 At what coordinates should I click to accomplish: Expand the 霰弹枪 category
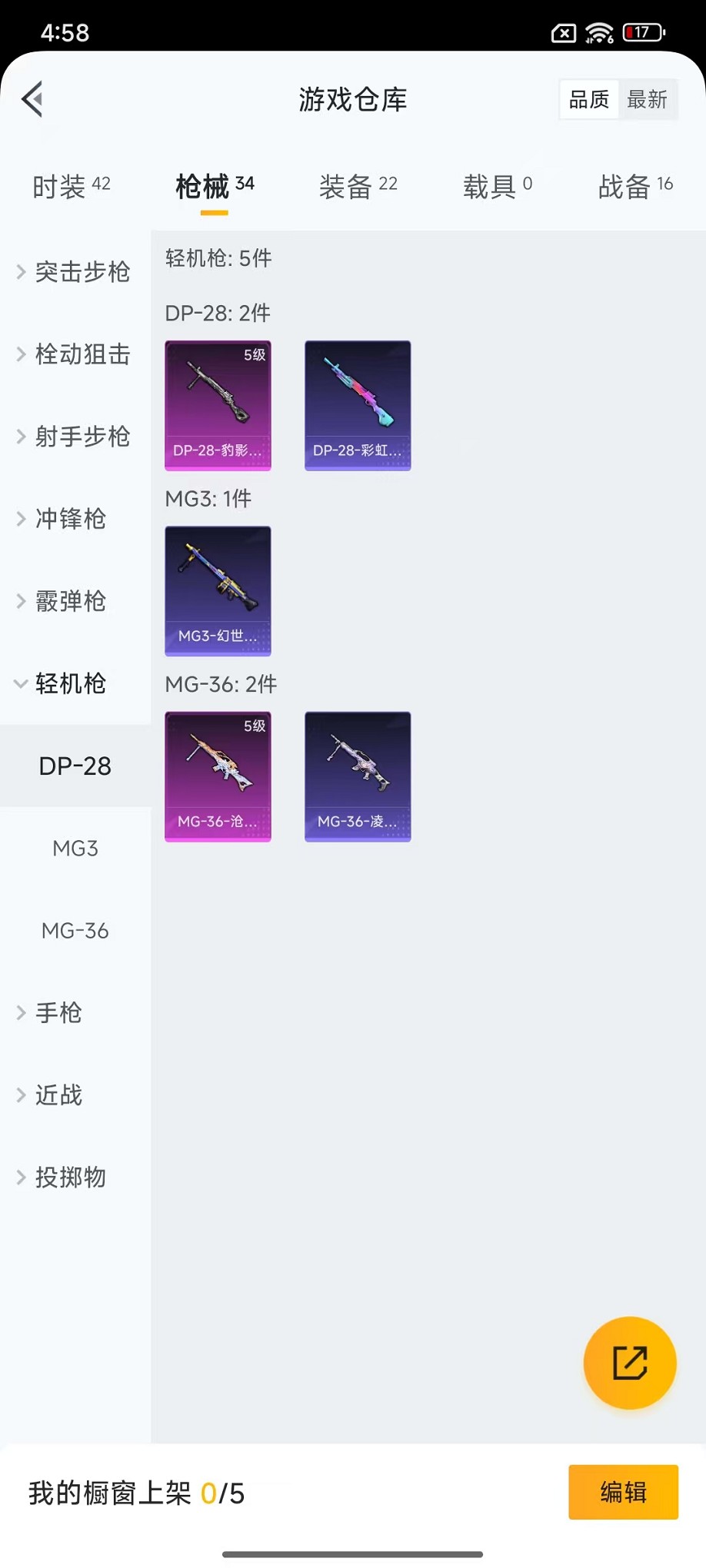(63, 601)
